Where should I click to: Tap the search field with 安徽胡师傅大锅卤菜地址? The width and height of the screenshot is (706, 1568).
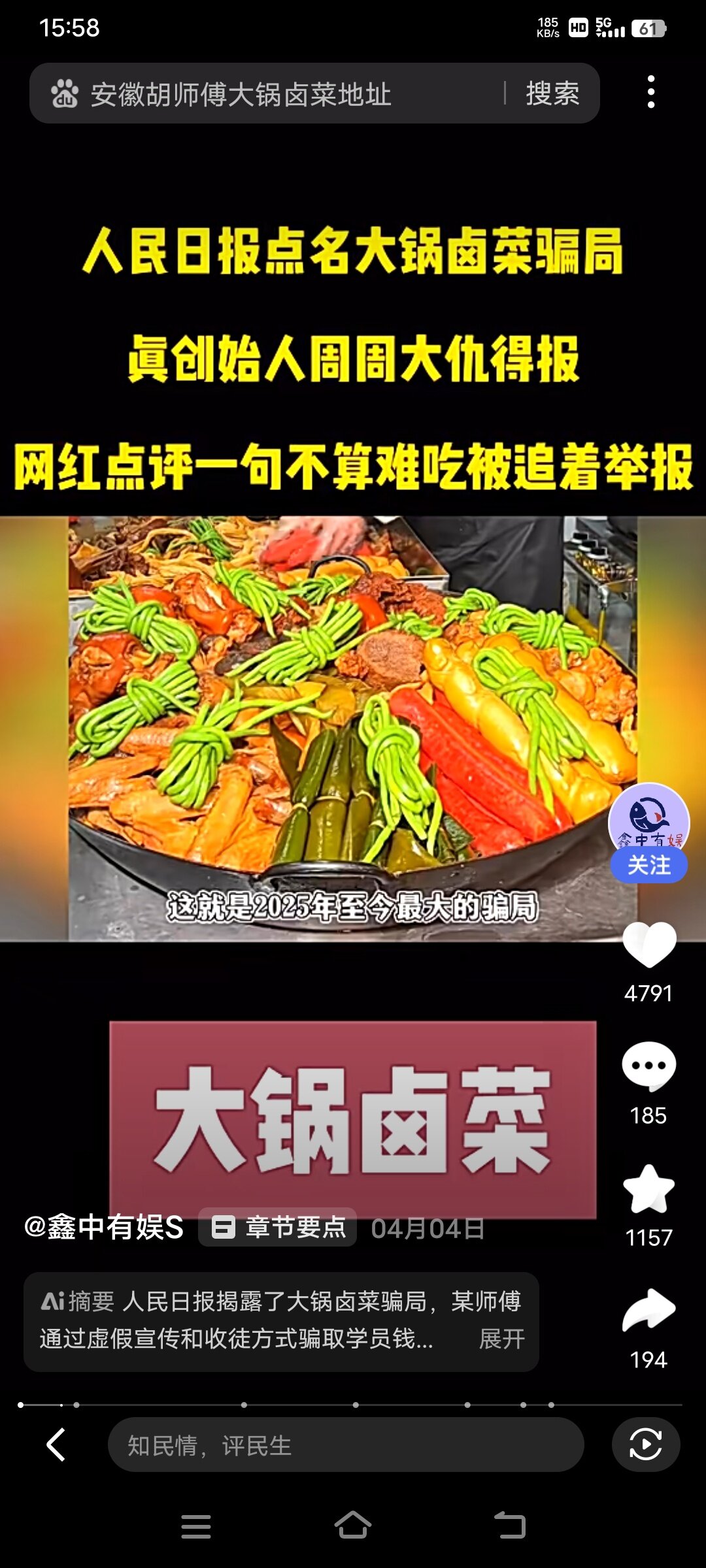click(x=275, y=93)
